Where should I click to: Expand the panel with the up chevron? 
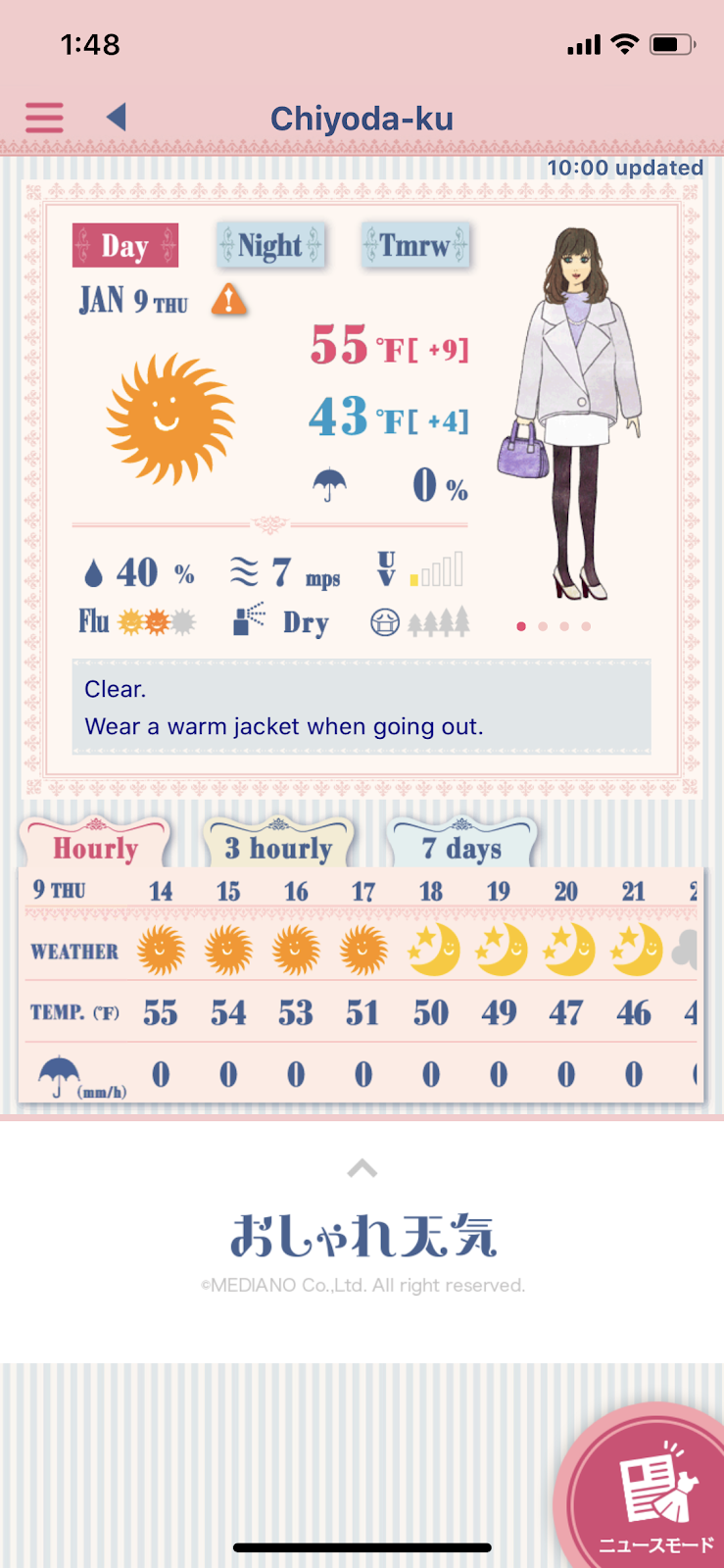coord(362,1168)
